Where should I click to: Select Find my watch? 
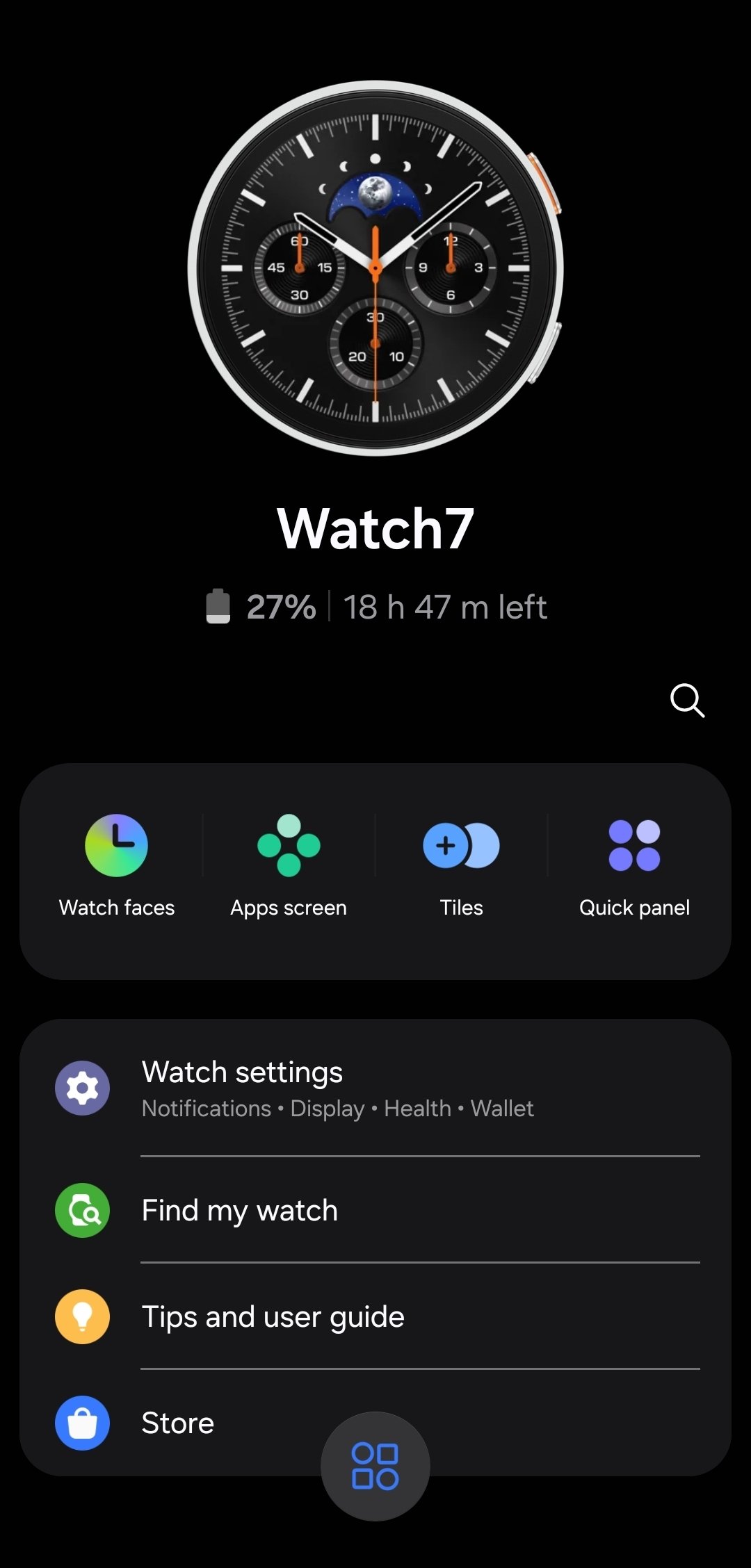375,1210
